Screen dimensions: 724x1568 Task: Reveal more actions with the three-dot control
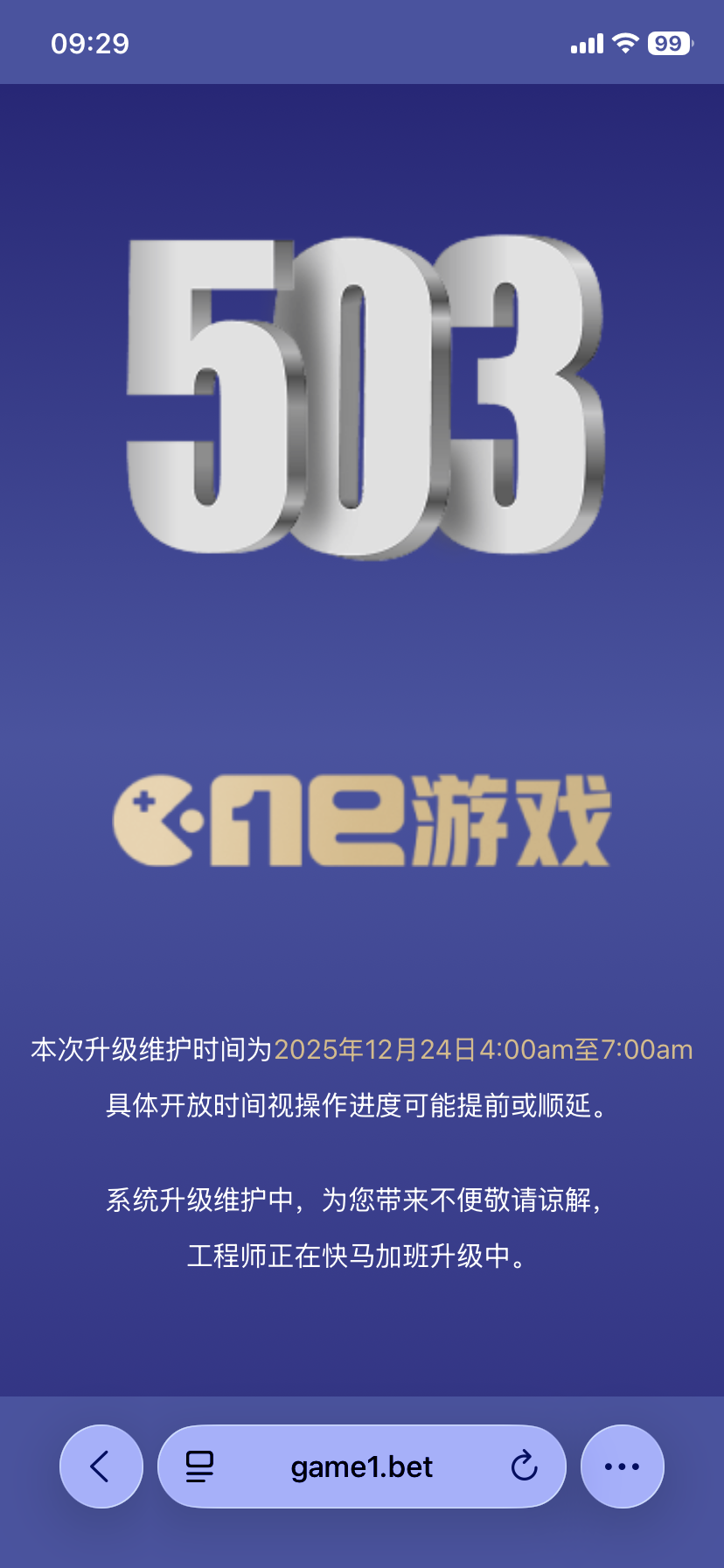pos(622,1466)
